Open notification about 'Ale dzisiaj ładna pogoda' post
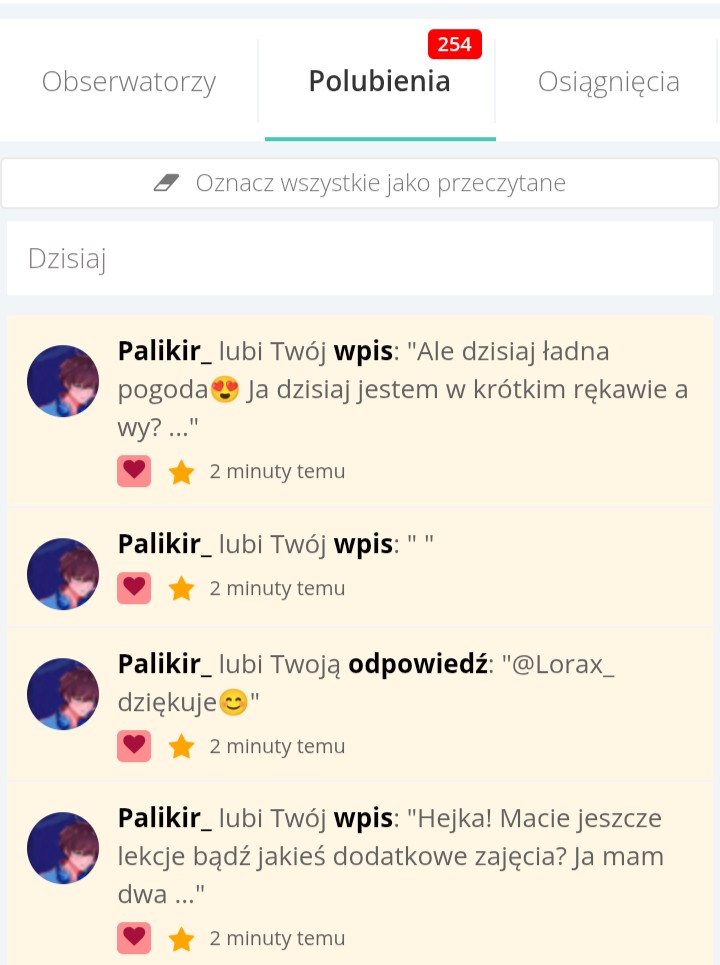Image resolution: width=720 pixels, height=965 pixels. coord(402,390)
